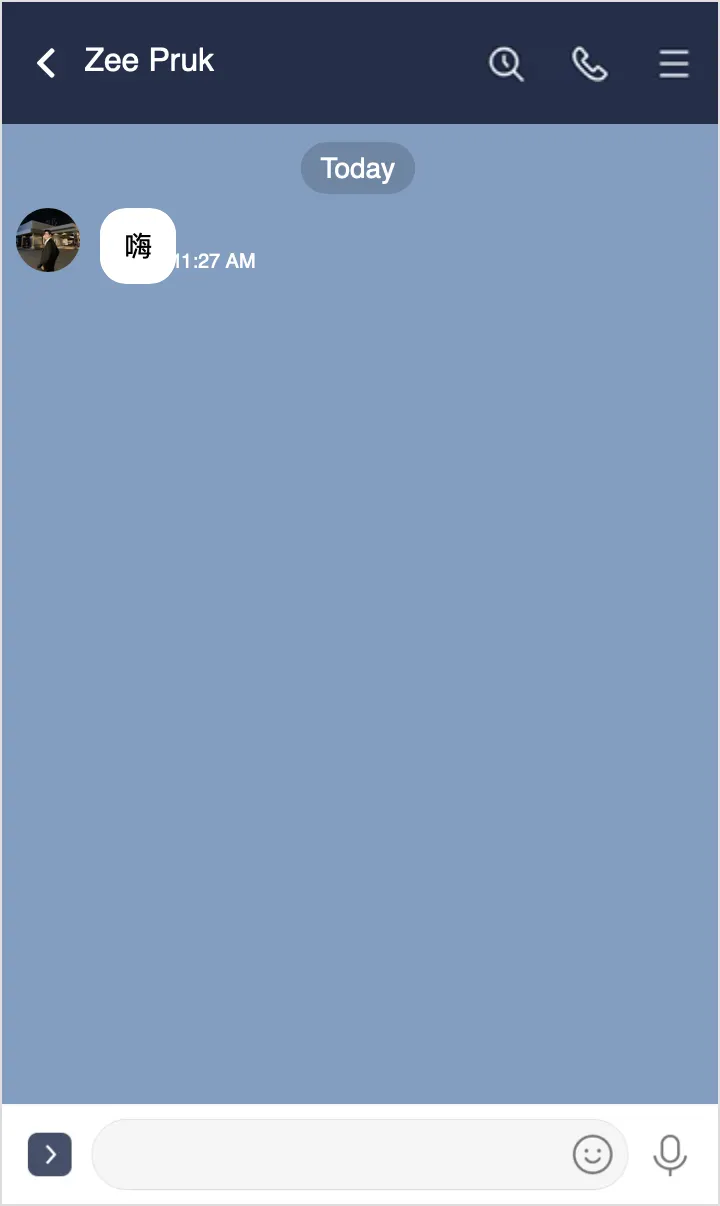Viewport: 720px width, 1206px height.
Task: Focus the message input field
Action: (330, 1155)
